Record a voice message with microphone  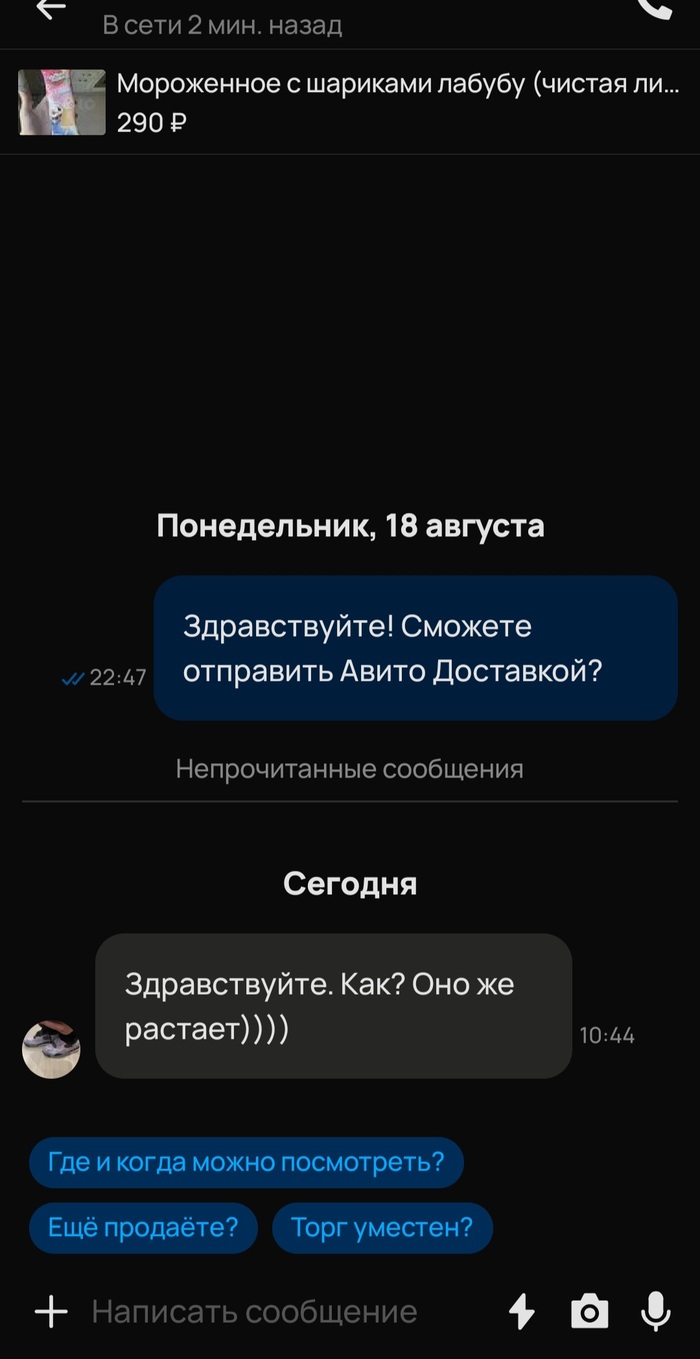point(655,1311)
